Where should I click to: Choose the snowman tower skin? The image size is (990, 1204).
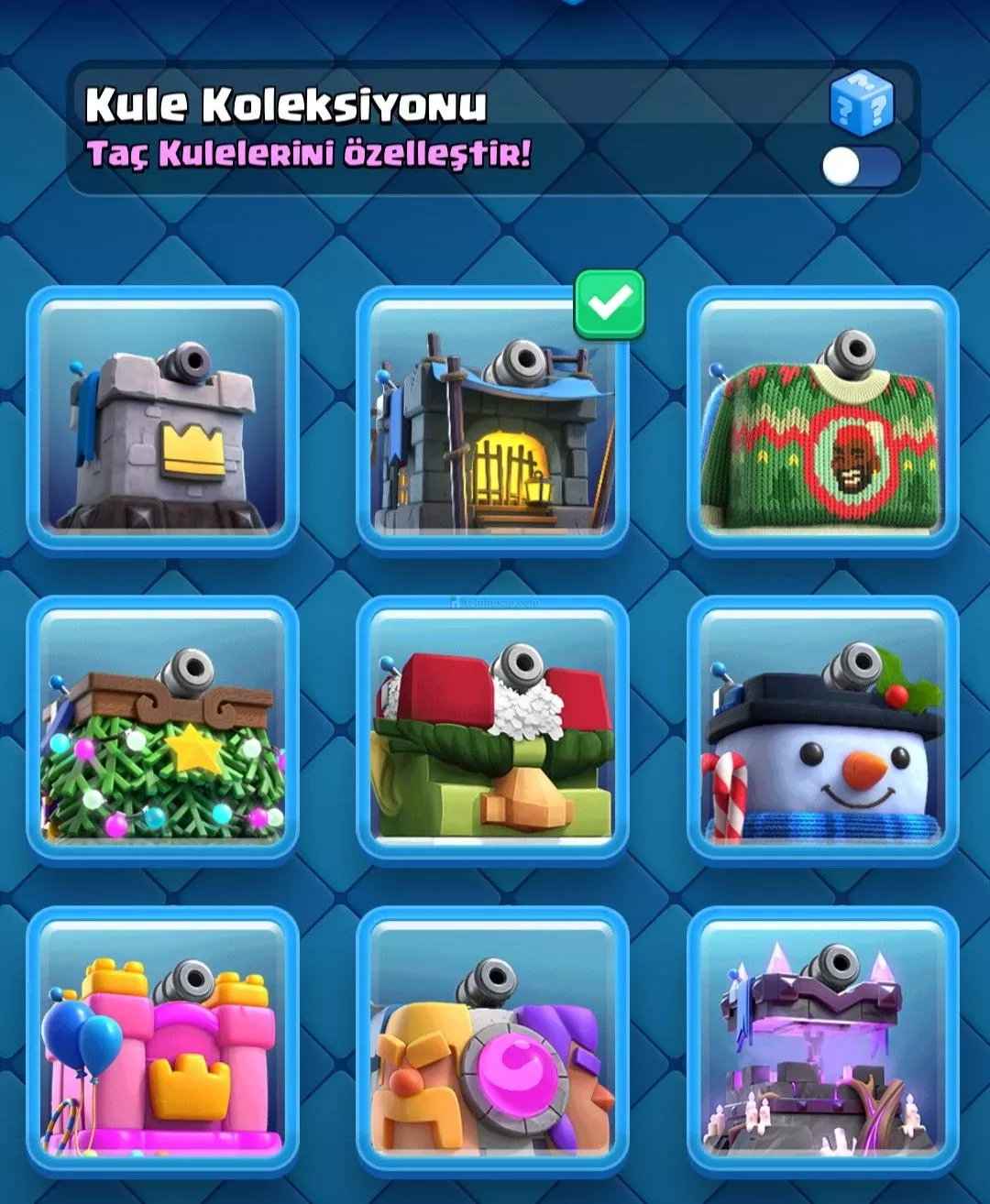point(822,730)
